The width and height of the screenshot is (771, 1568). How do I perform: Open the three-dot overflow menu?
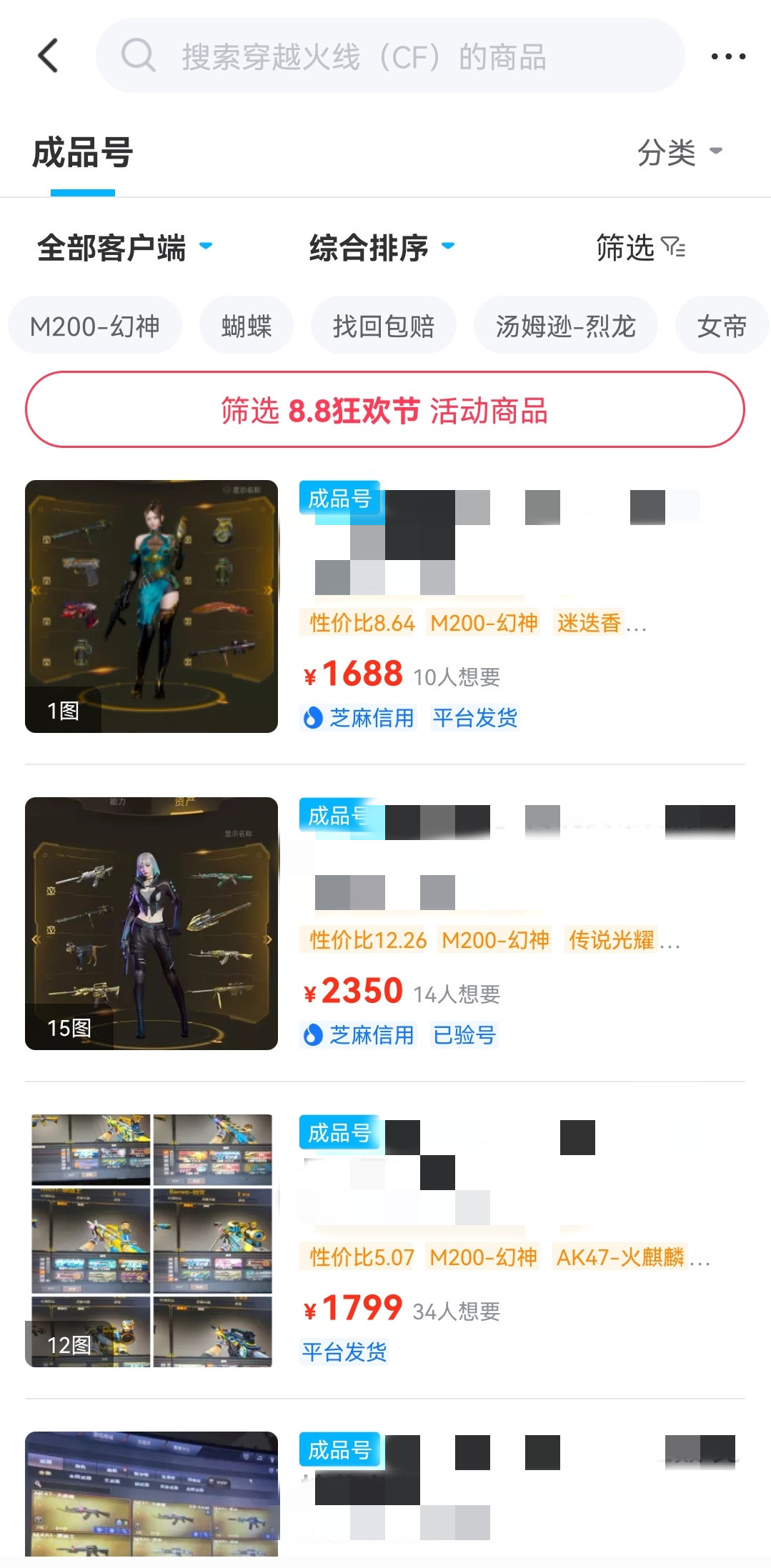pos(728,56)
